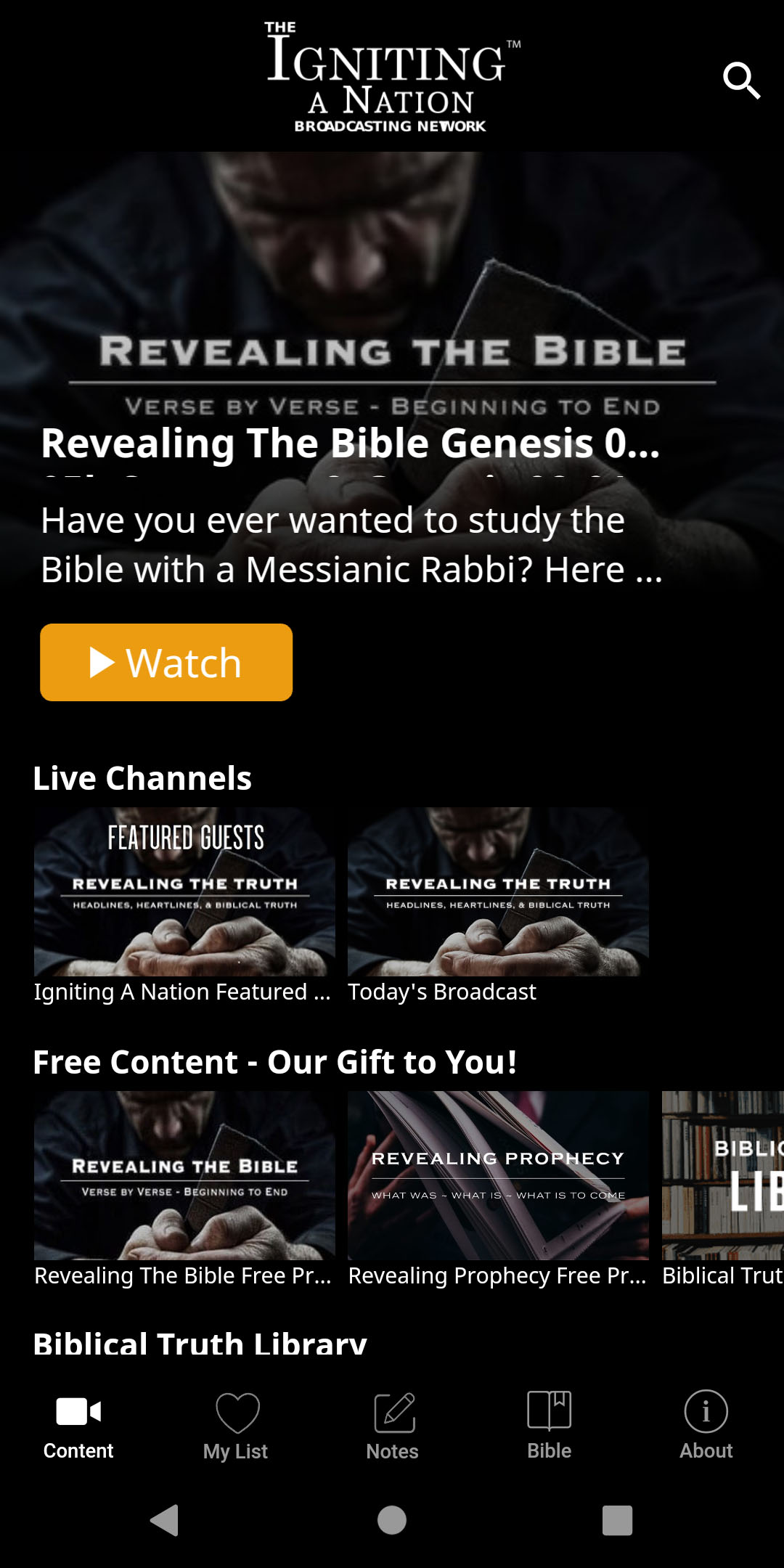Open Revealing Prophecy Free content tile
The height and width of the screenshot is (1568, 784).
click(498, 1190)
